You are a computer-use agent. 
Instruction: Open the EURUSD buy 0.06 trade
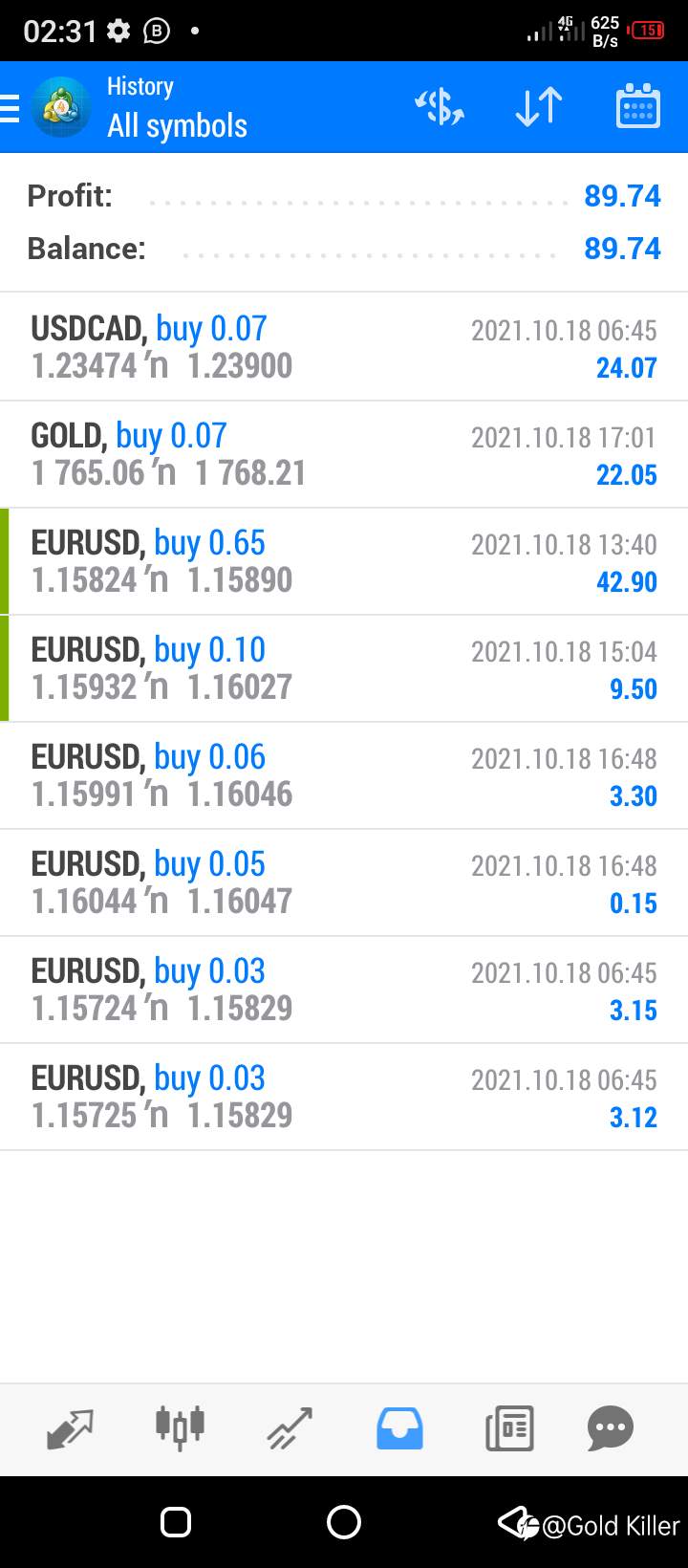[x=344, y=775]
